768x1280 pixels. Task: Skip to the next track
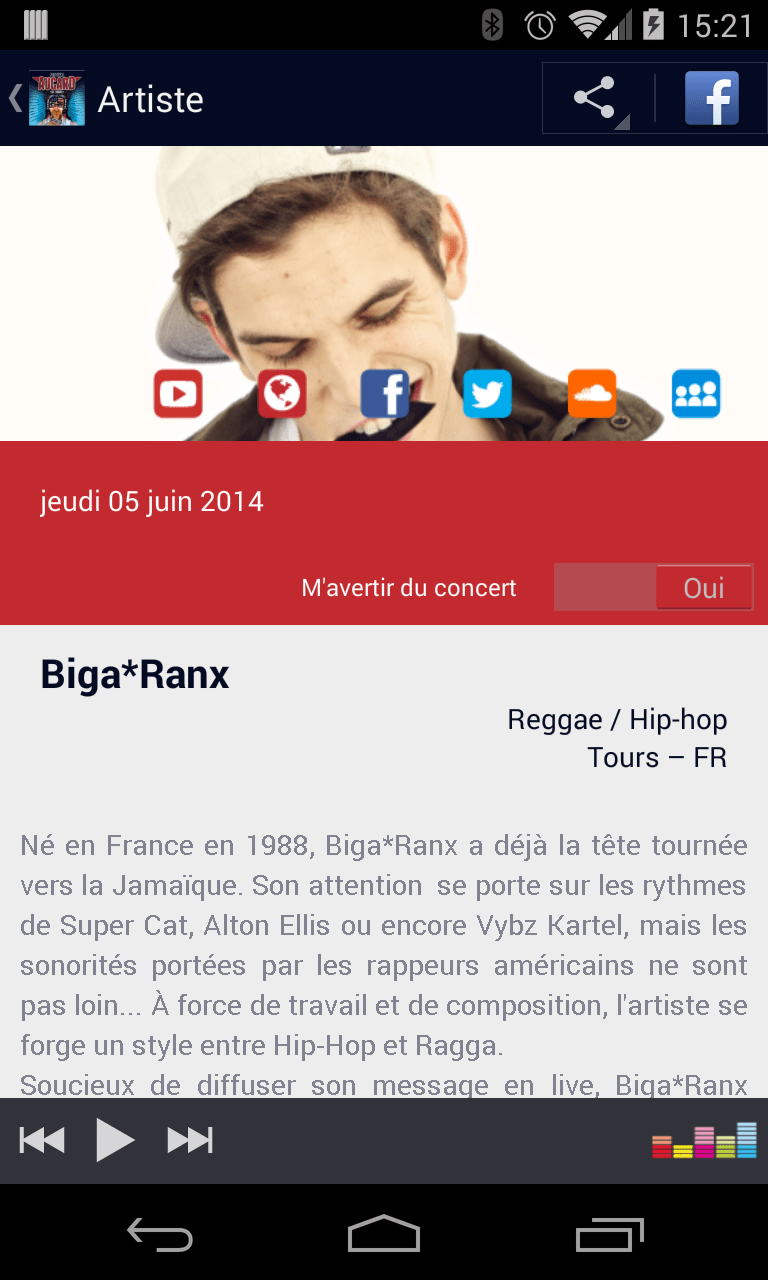tap(190, 1140)
